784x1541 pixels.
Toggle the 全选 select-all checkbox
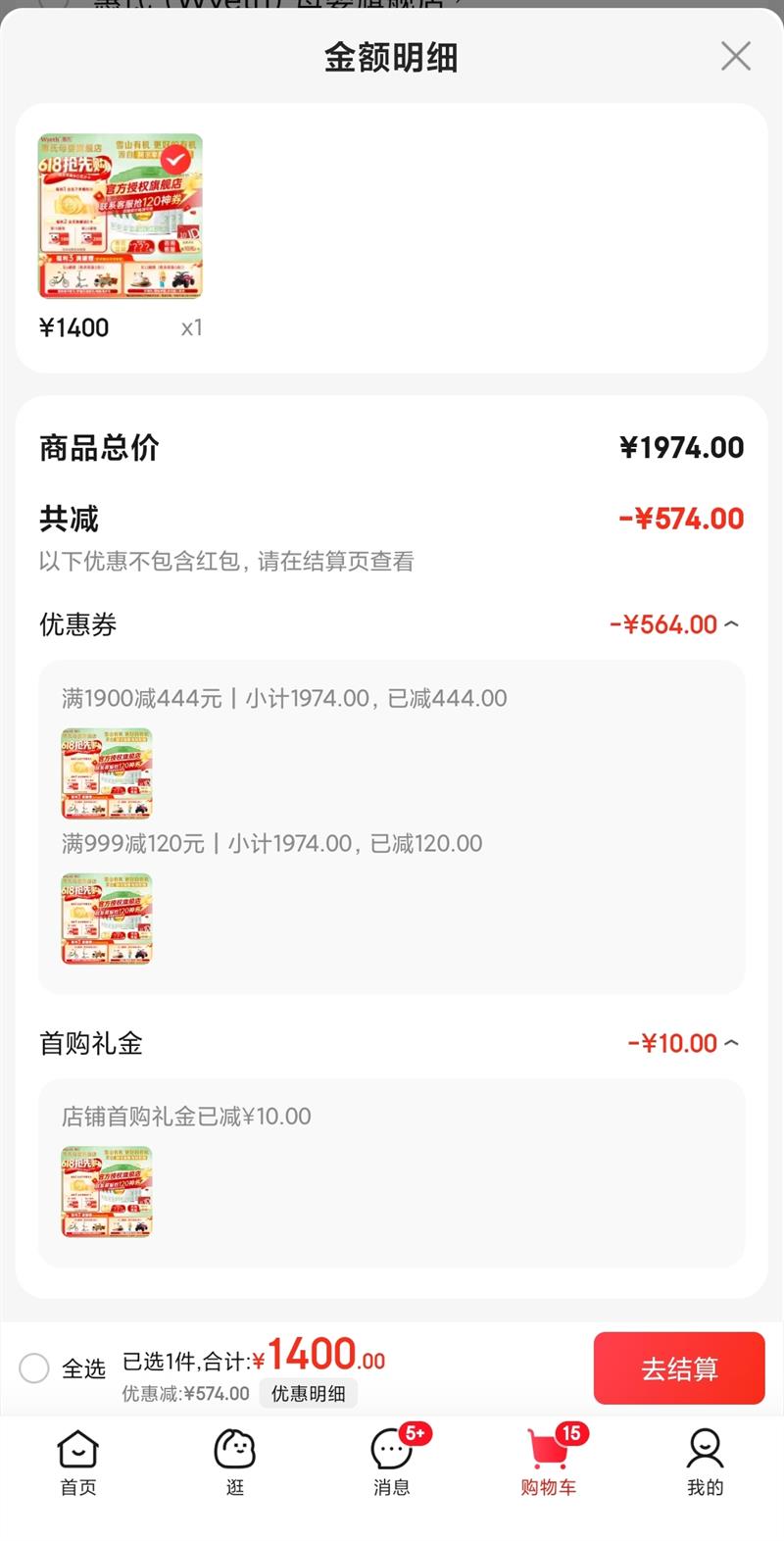point(34,1368)
